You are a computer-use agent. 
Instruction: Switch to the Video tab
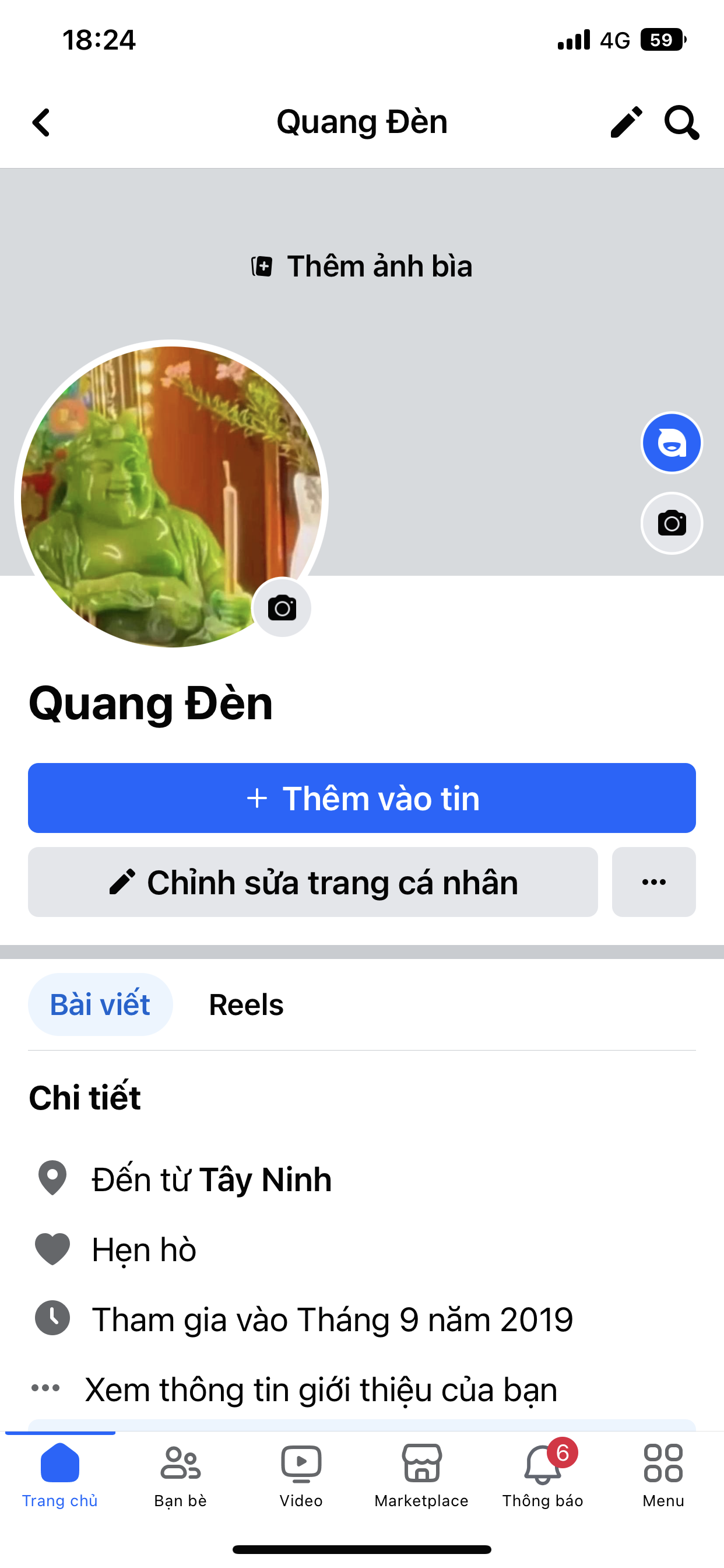tap(301, 1475)
